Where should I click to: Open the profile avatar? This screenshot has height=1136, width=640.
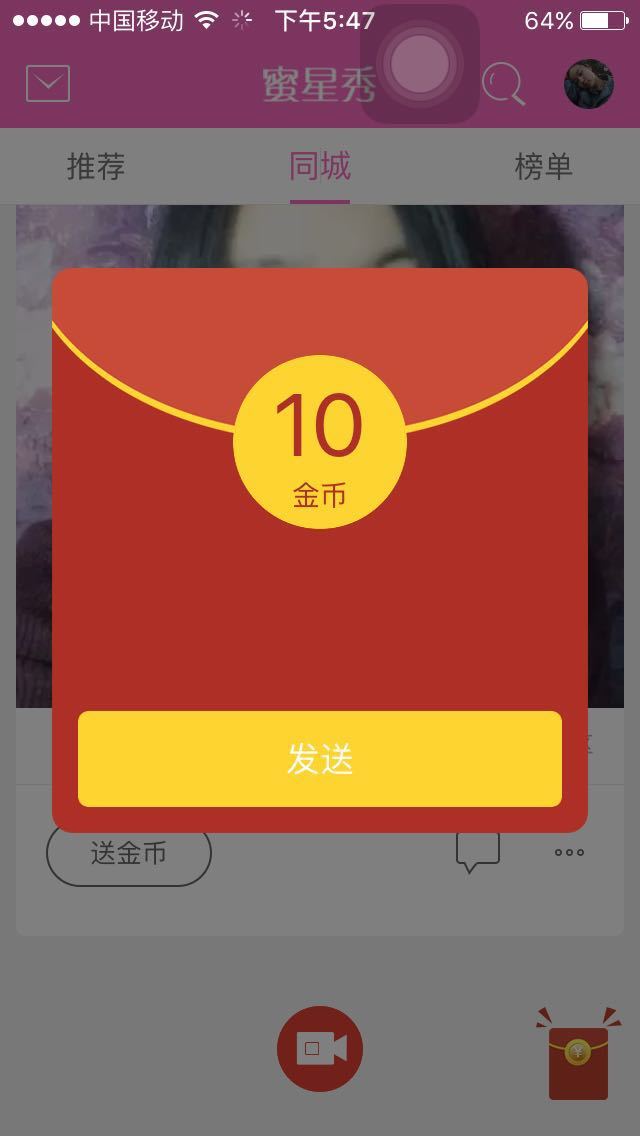(589, 84)
